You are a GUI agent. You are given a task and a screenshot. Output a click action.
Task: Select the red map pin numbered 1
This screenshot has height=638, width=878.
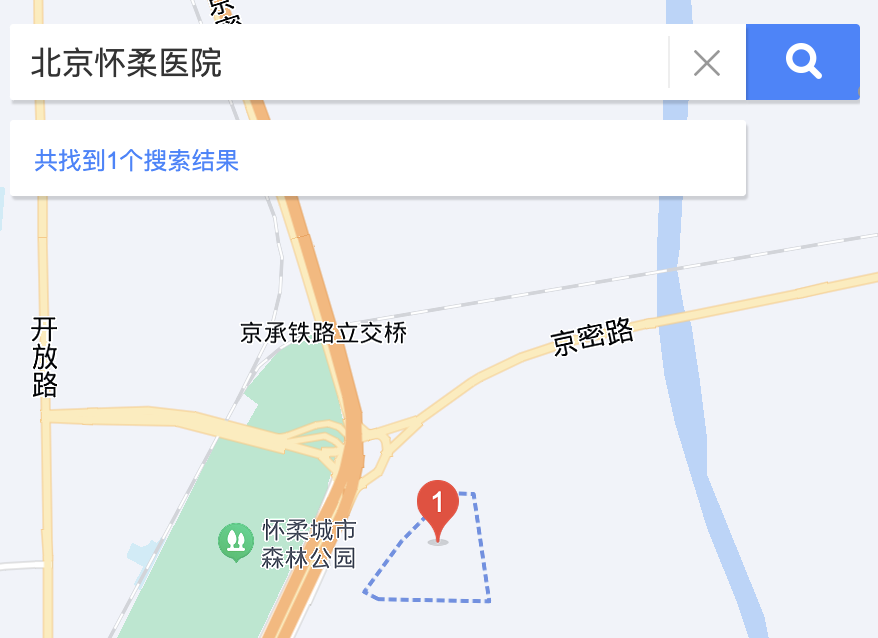click(x=437, y=507)
